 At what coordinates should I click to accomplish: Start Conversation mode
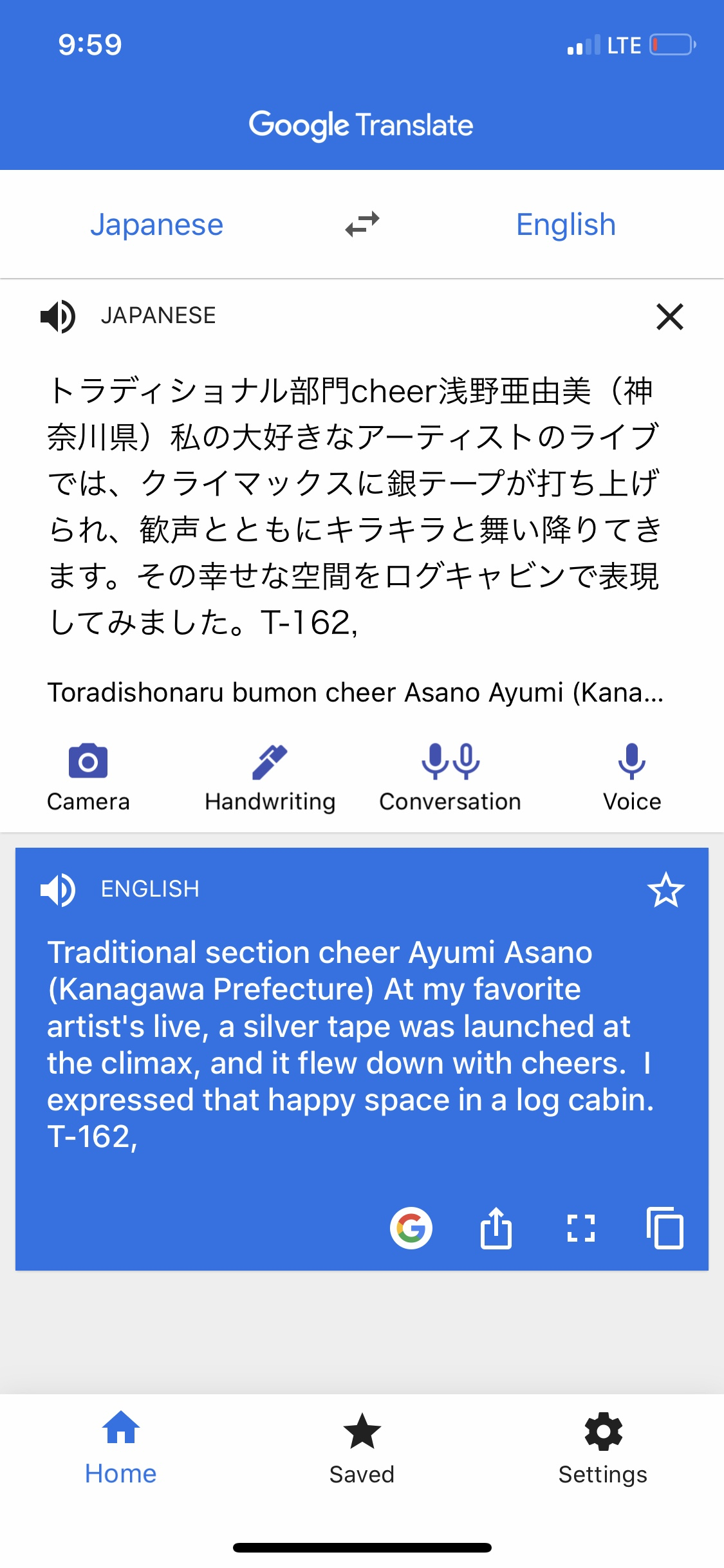(x=450, y=777)
